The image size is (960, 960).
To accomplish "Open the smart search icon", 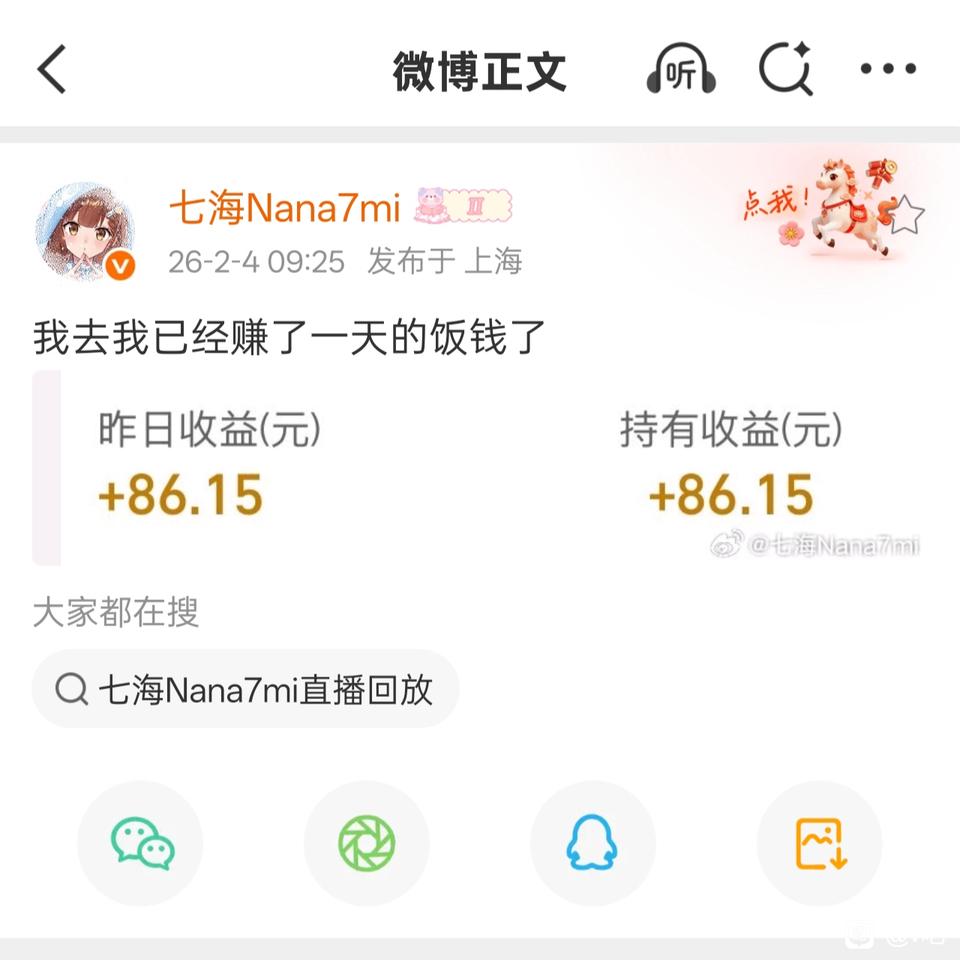I will point(786,69).
